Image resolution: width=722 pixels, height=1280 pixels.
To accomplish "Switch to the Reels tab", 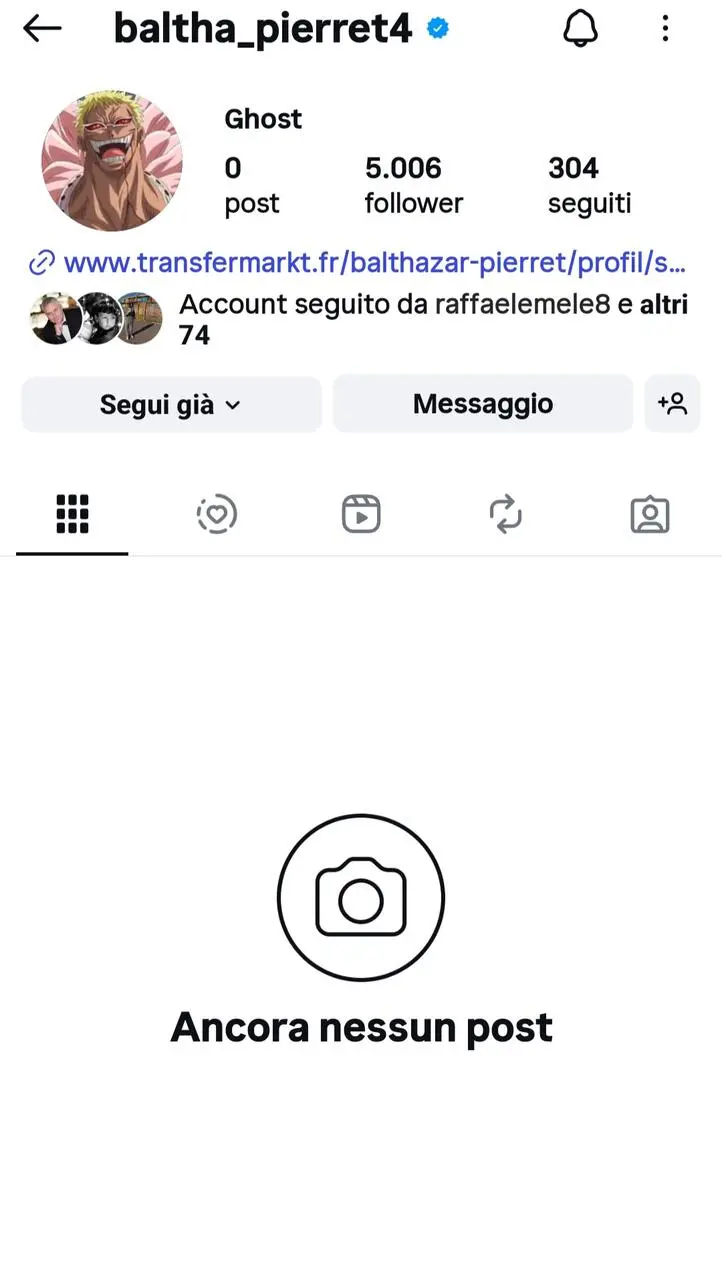I will [361, 514].
